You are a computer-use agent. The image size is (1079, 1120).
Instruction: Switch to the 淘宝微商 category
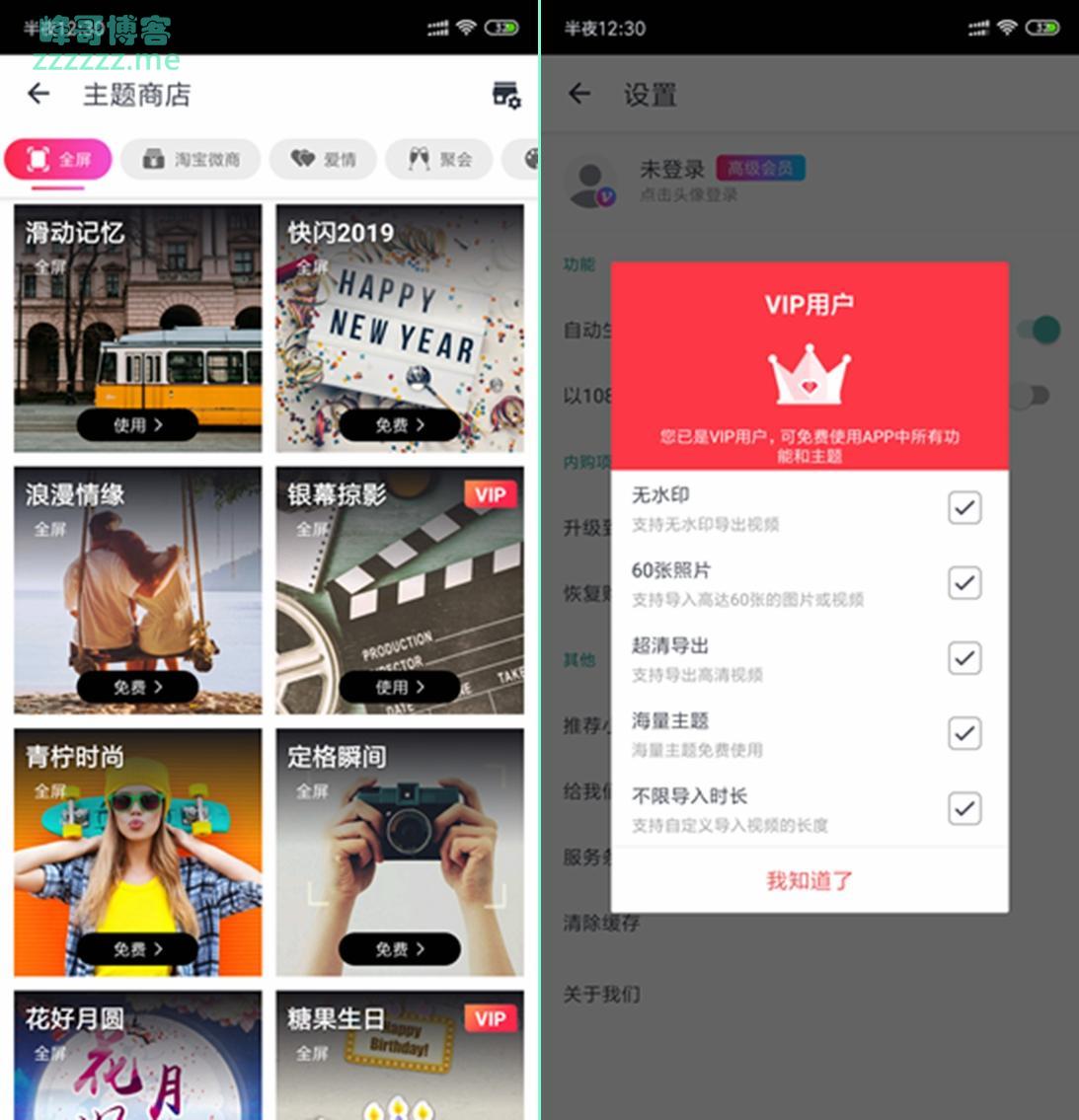click(x=192, y=159)
